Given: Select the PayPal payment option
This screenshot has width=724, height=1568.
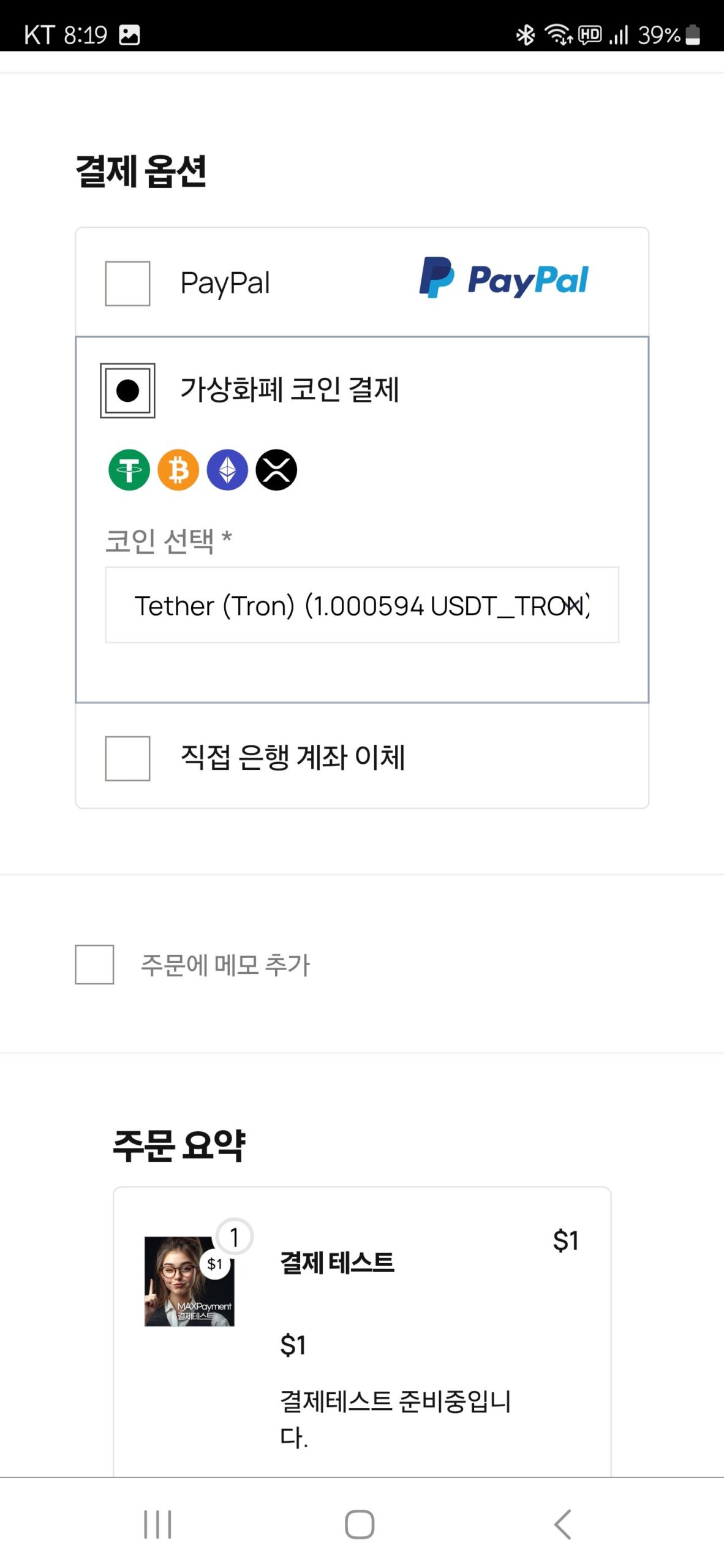Looking at the screenshot, I should coord(127,284).
